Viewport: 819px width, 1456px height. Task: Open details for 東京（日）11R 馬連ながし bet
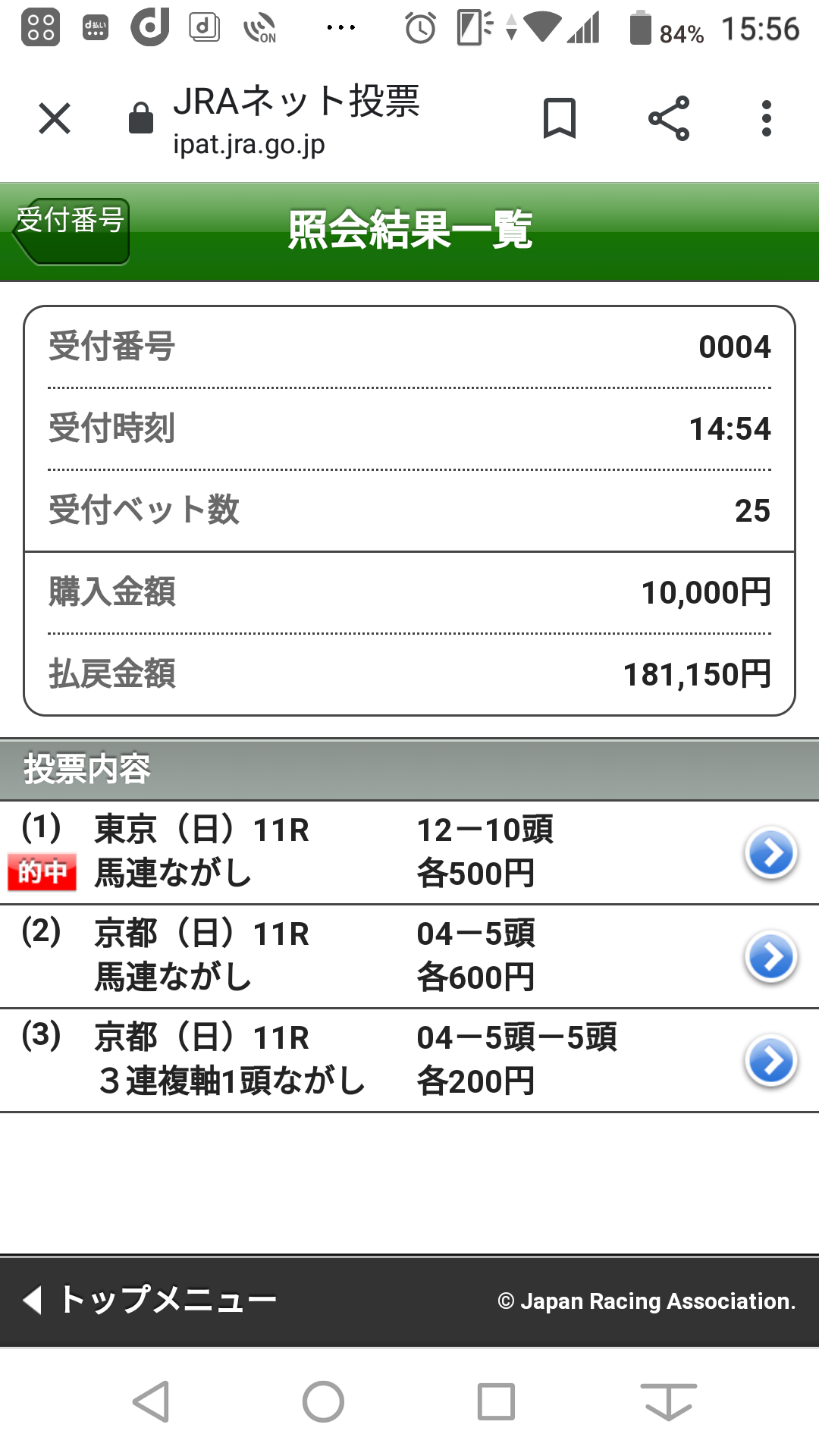click(x=770, y=853)
